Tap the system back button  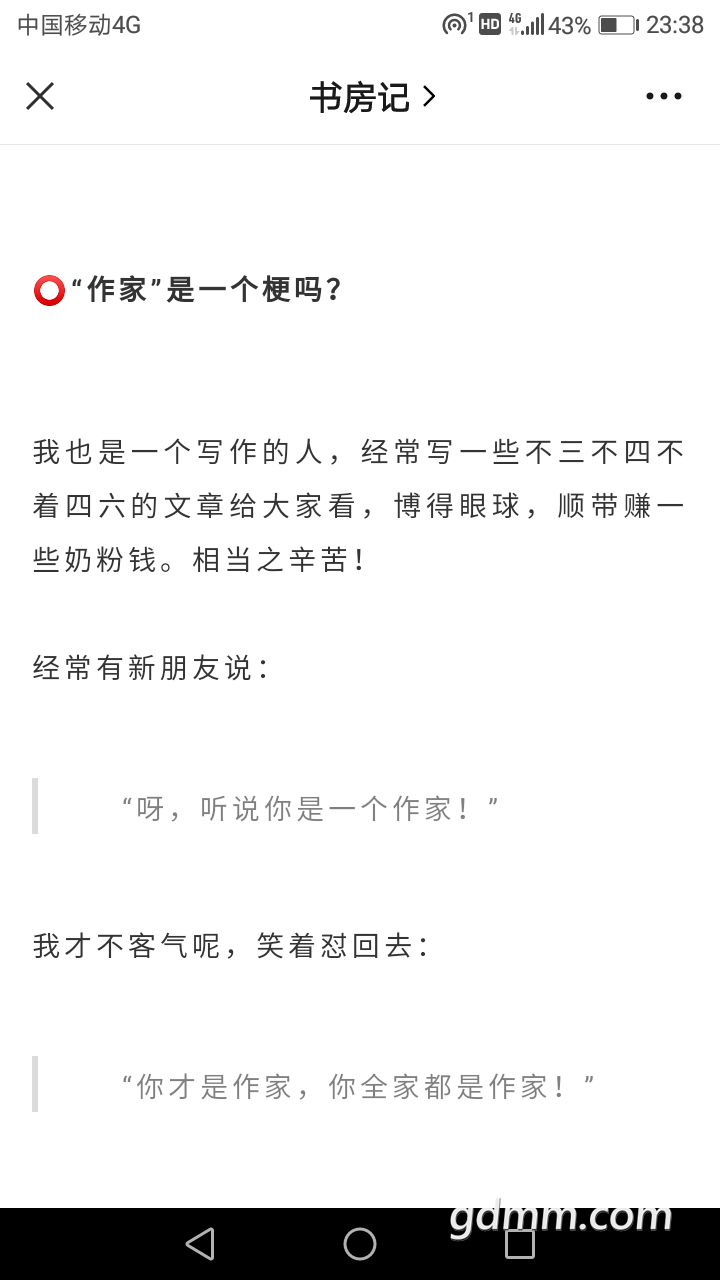pyautogui.click(x=200, y=1244)
